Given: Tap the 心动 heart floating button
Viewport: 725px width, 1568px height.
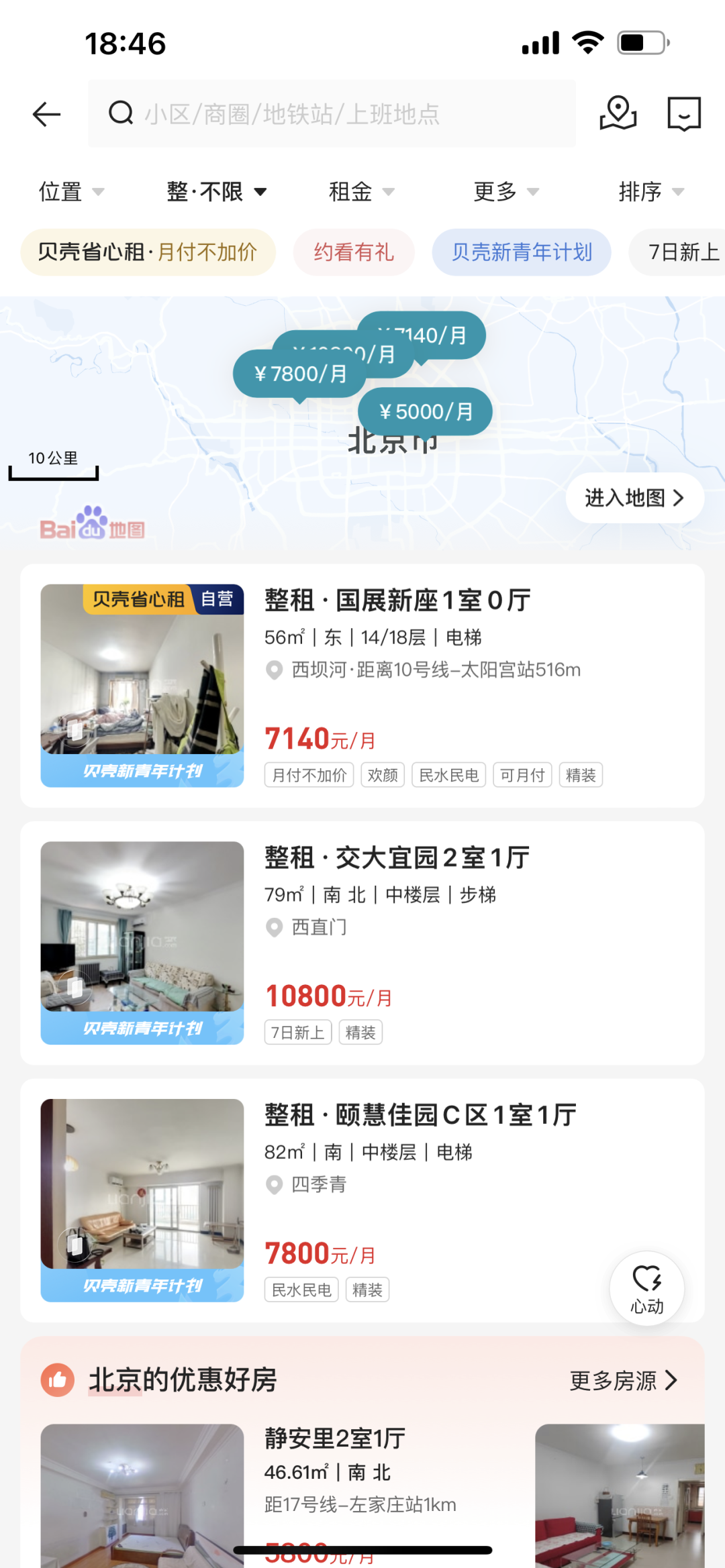Looking at the screenshot, I should click(x=647, y=1288).
